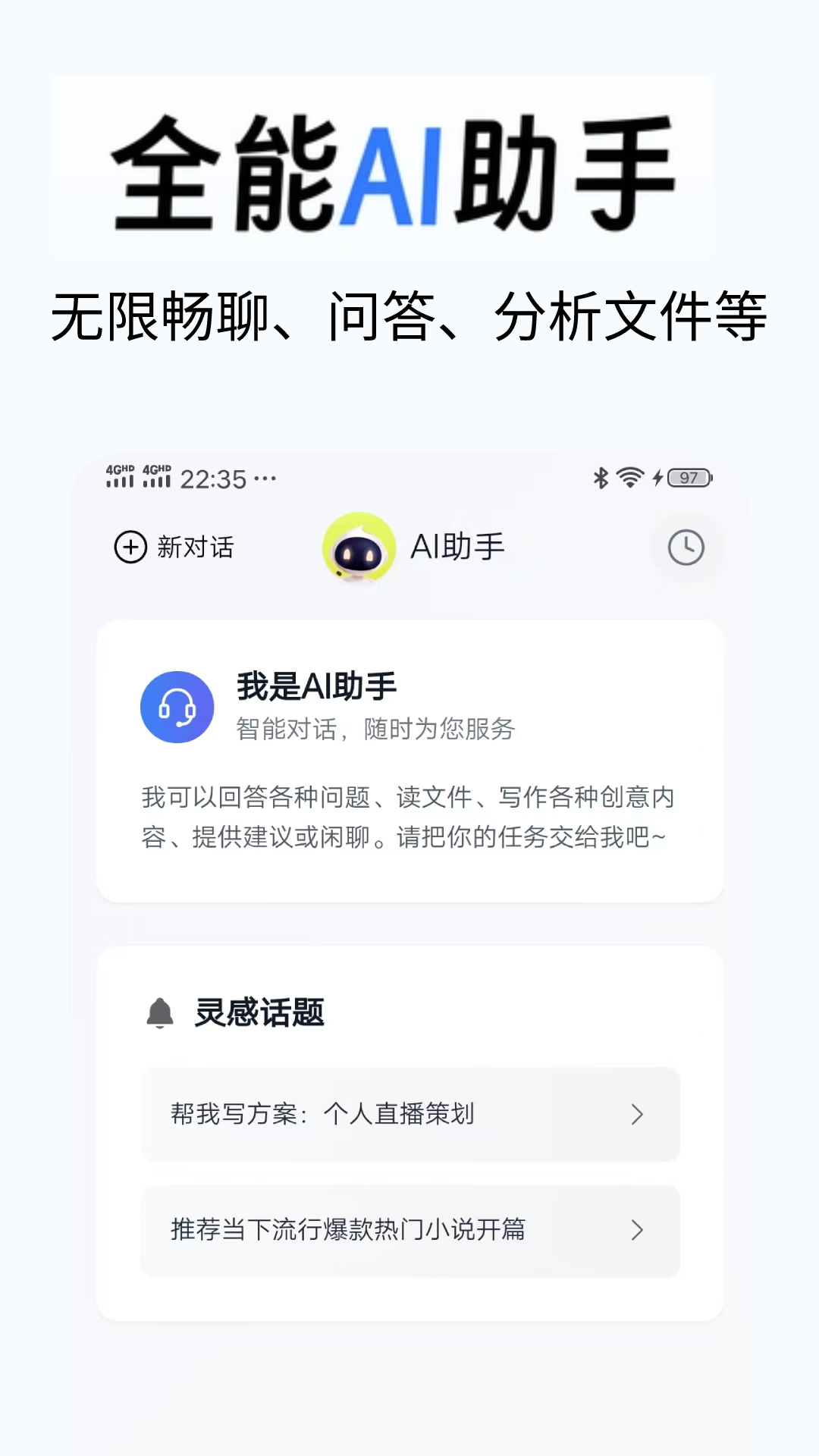Expand the 热门小说开篇 topic via its chevron
This screenshot has width=819, height=1456.
click(636, 1231)
